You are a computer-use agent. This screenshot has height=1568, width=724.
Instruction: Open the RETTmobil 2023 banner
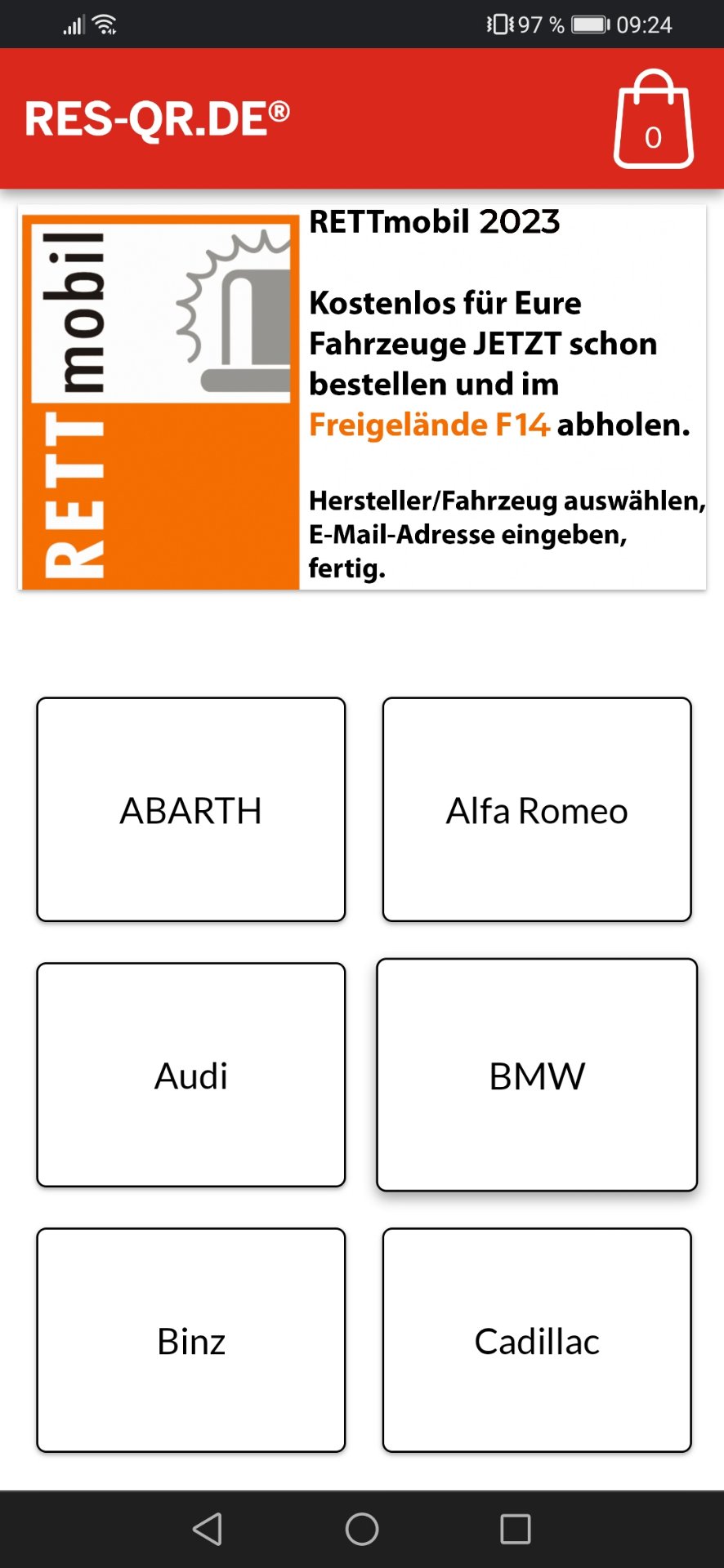[362, 397]
